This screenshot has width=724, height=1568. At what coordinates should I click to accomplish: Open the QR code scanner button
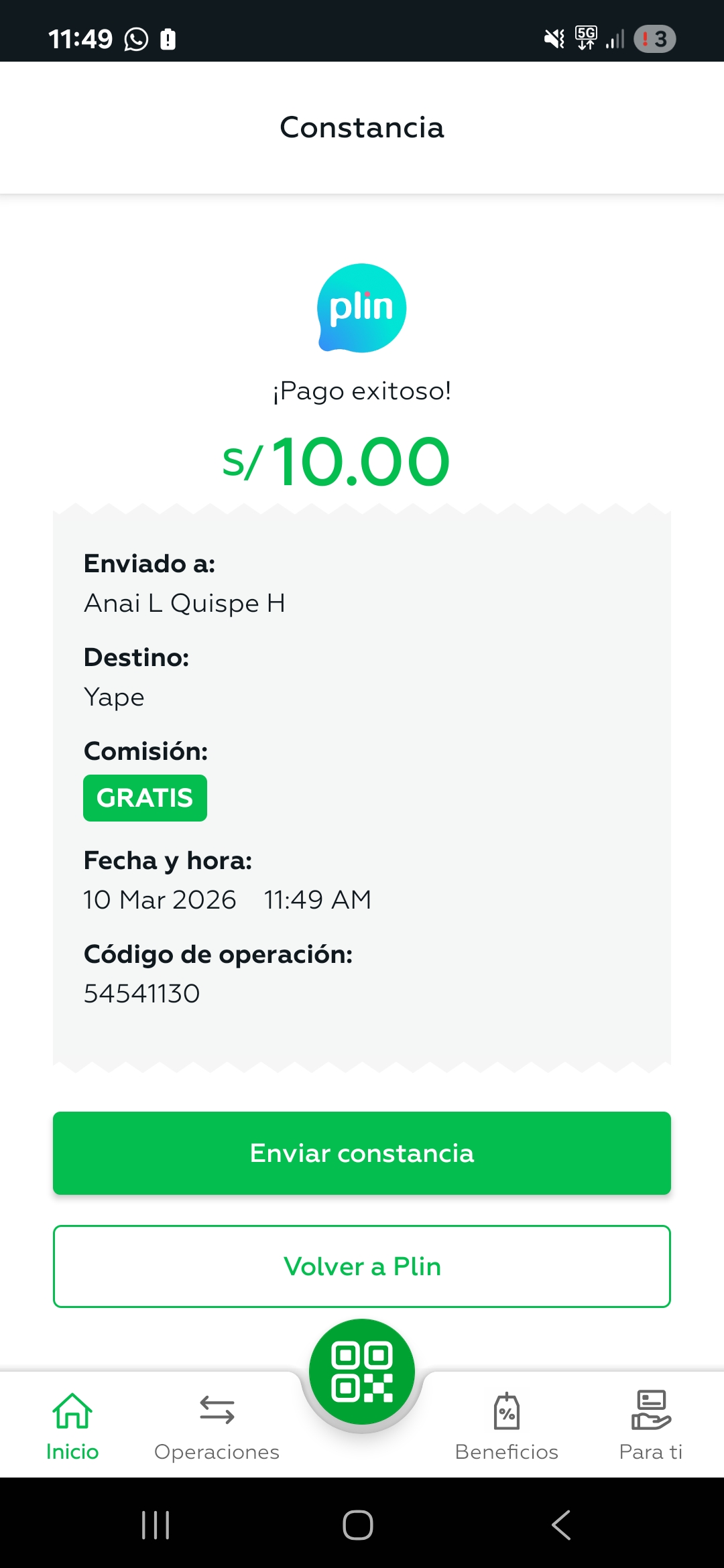362,1372
